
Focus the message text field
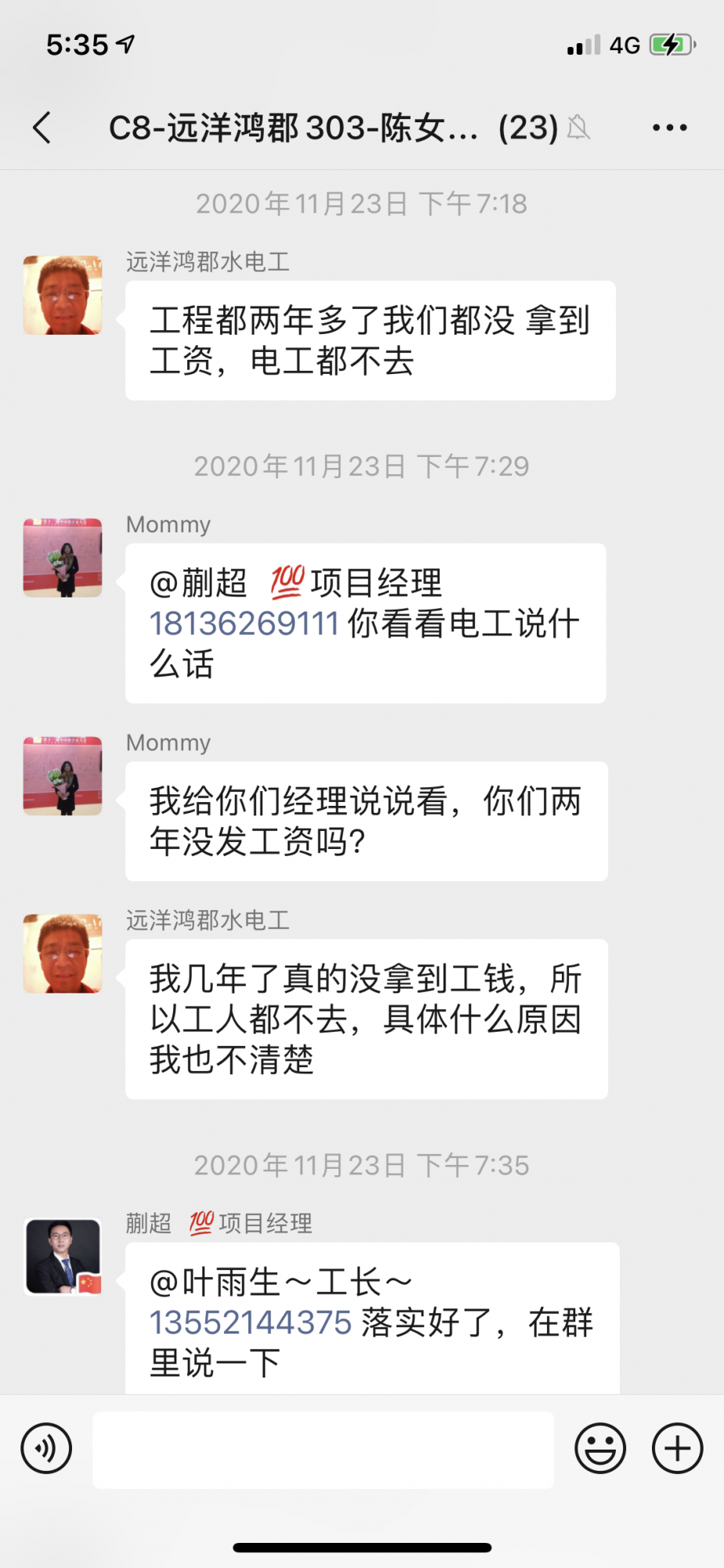pos(323,1450)
